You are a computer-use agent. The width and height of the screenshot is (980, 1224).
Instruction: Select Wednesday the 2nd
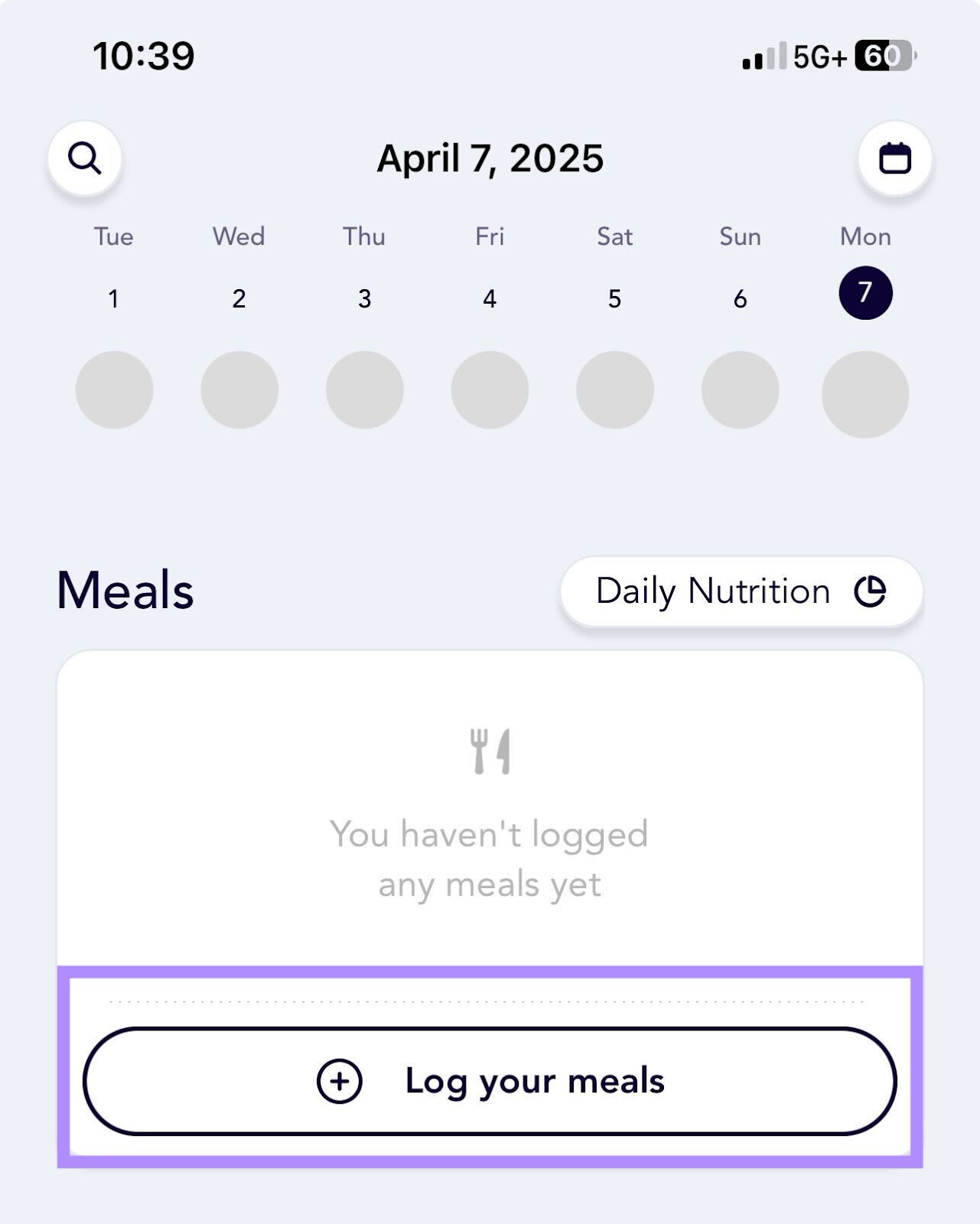click(x=239, y=298)
